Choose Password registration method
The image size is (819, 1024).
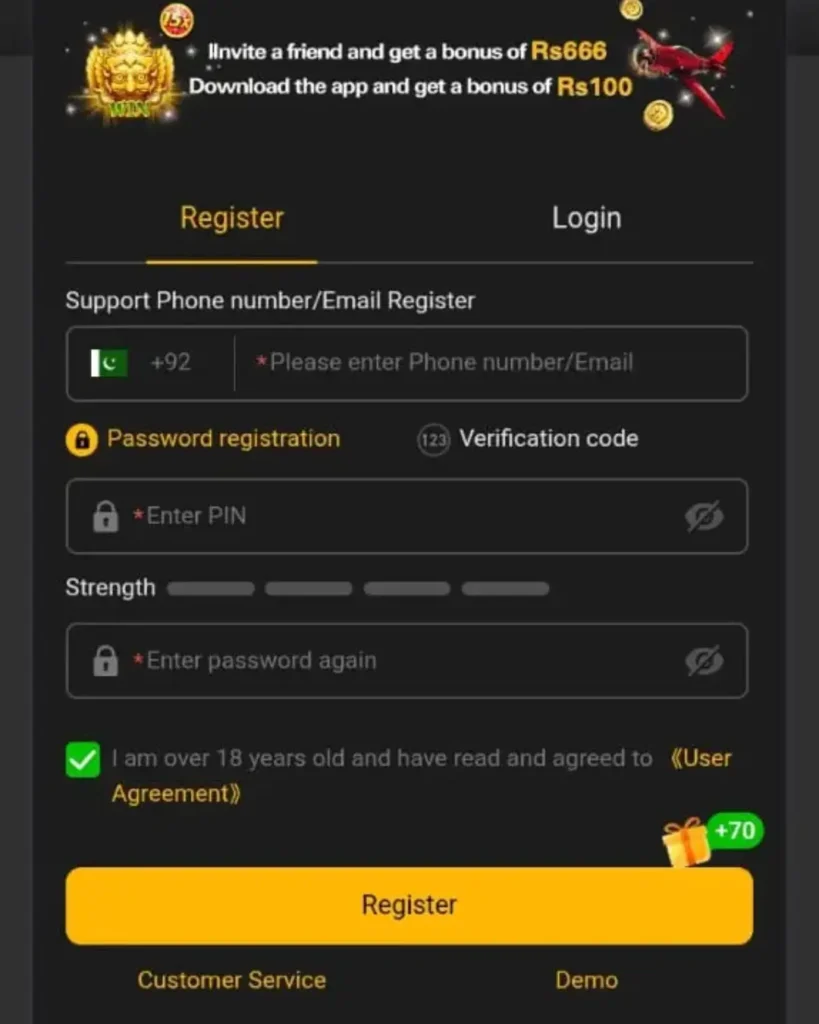tap(203, 439)
